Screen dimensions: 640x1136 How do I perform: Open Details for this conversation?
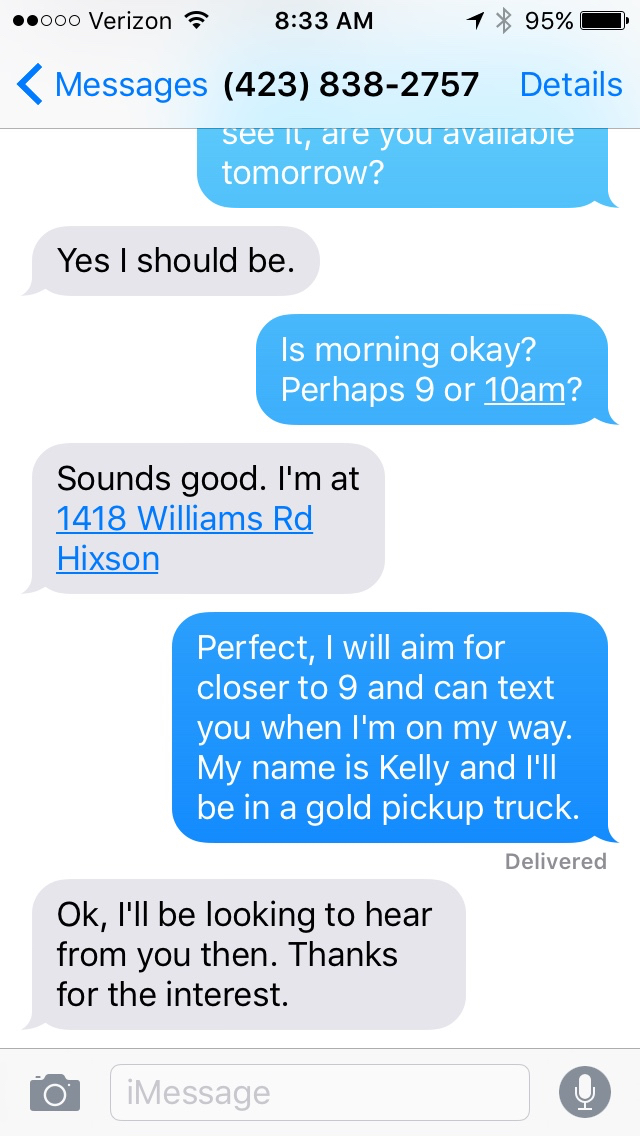click(571, 86)
